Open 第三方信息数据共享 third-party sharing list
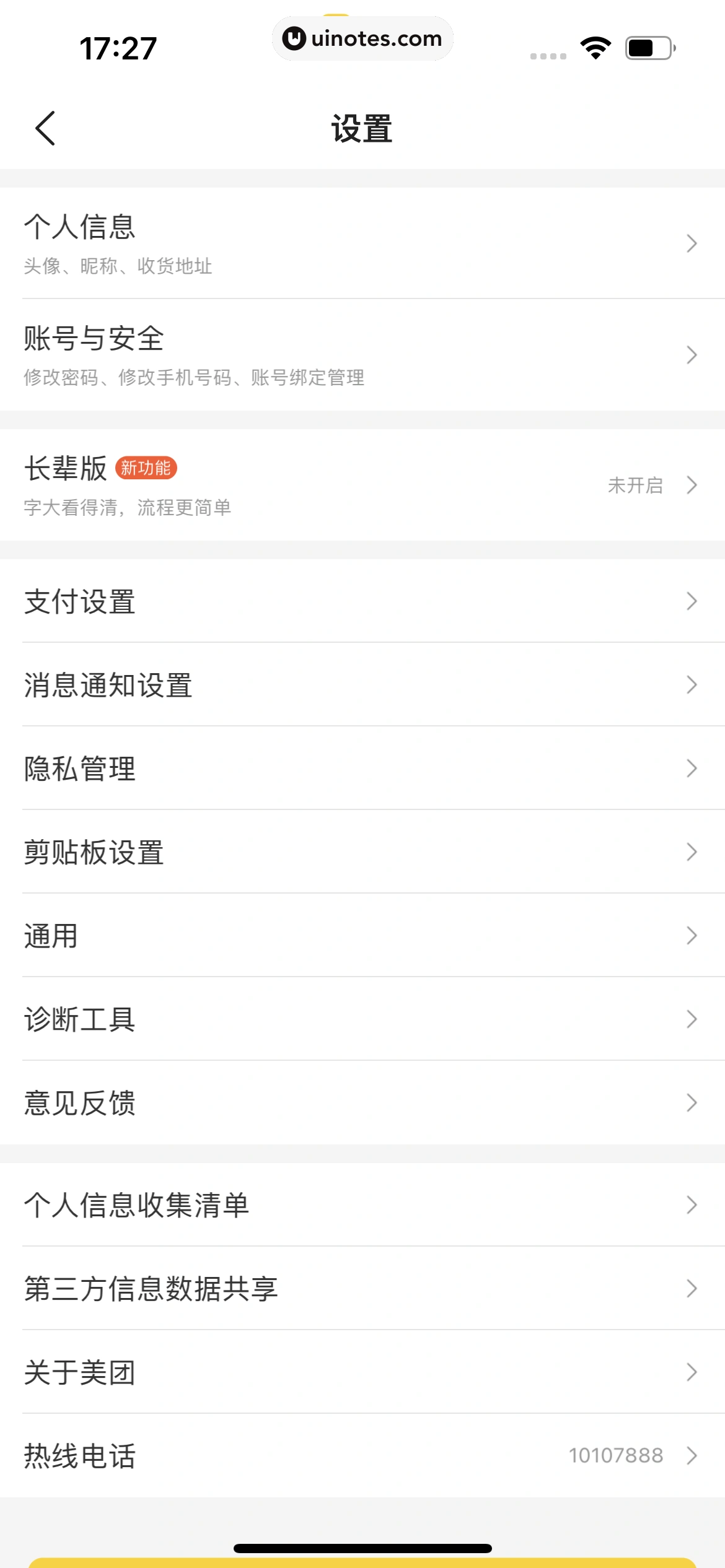This screenshot has height=1568, width=725. click(x=248, y=1287)
